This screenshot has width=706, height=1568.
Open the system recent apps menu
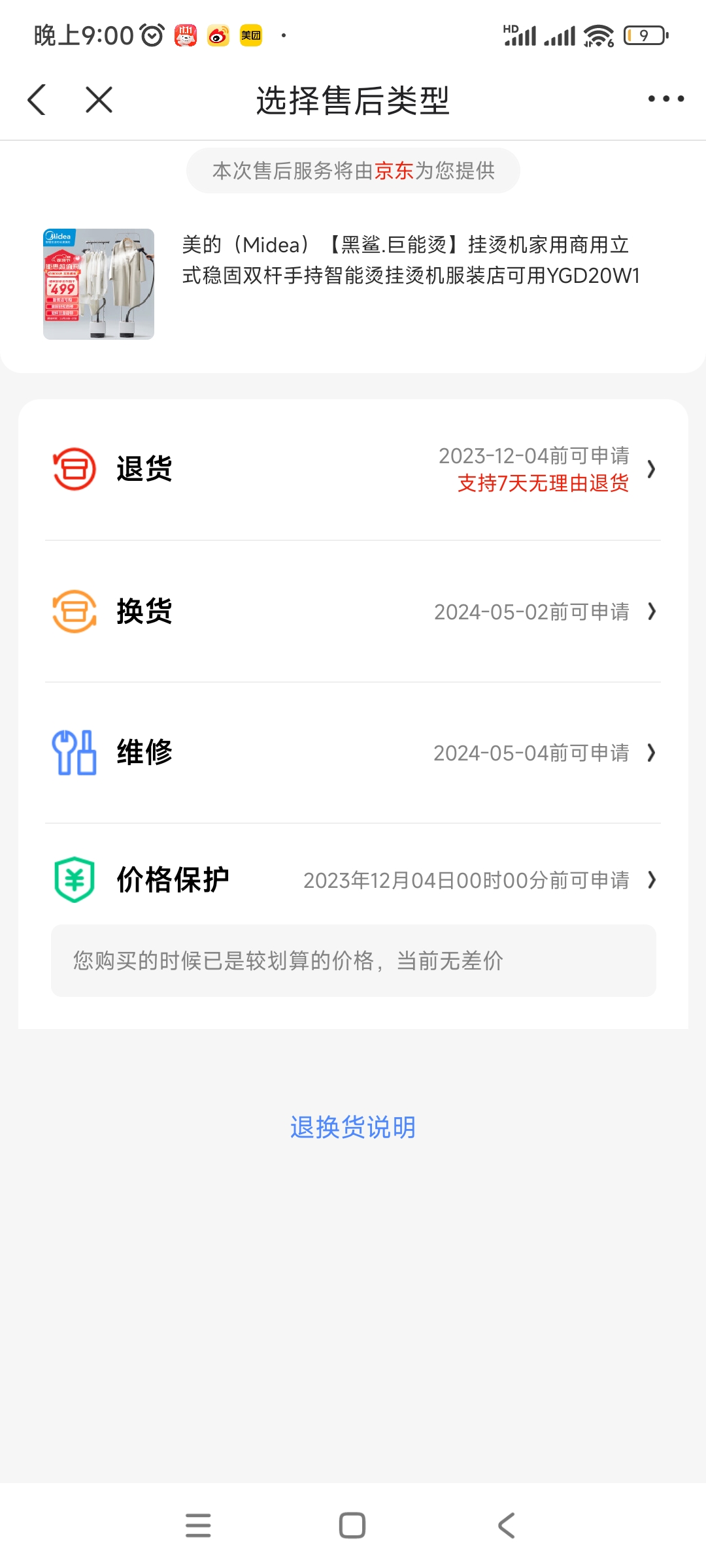pyautogui.click(x=198, y=1526)
